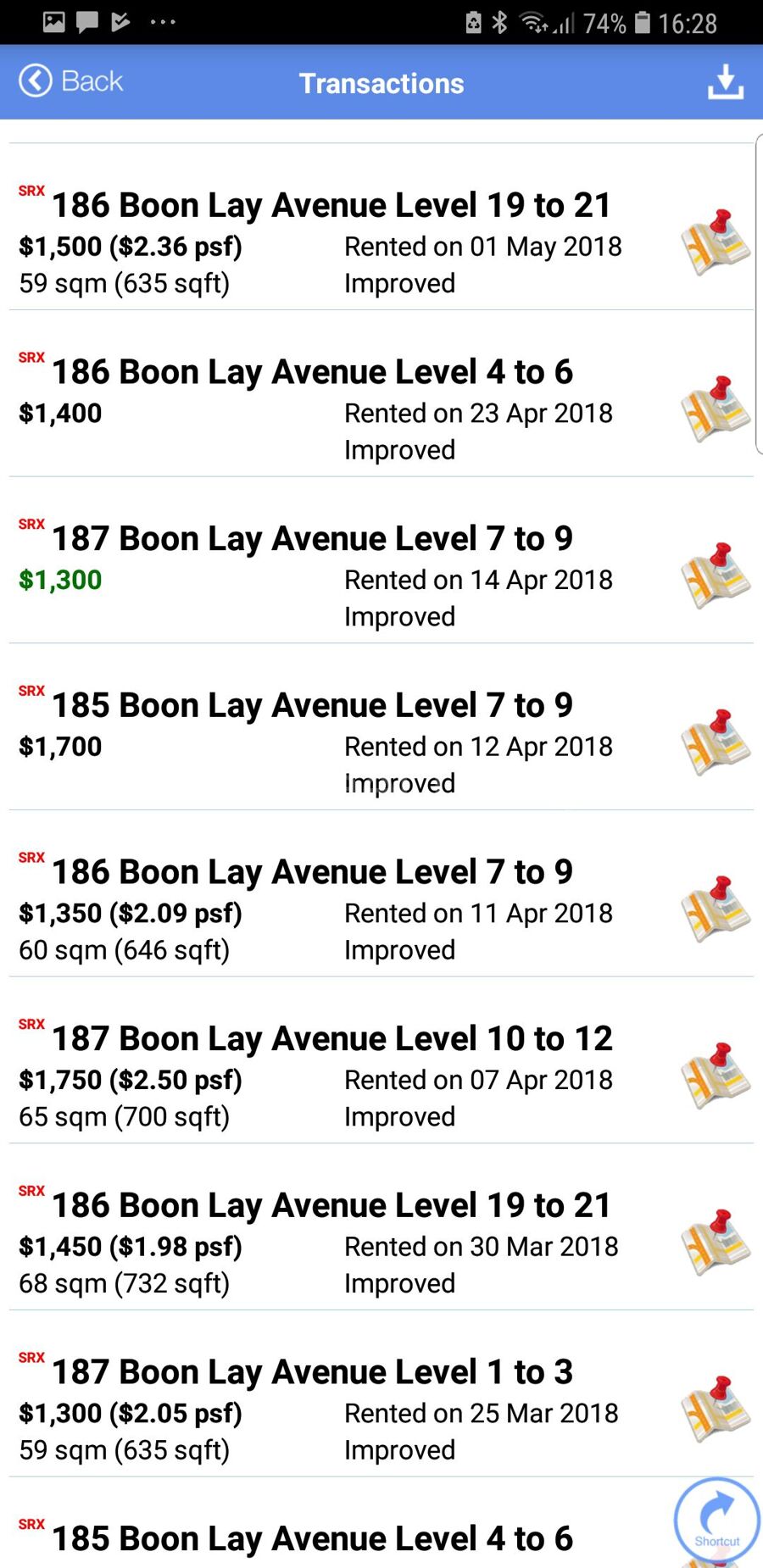This screenshot has width=763, height=1568.
Task: View map for 186 Boon Lay Level 4 to 6
Action: coord(716,409)
